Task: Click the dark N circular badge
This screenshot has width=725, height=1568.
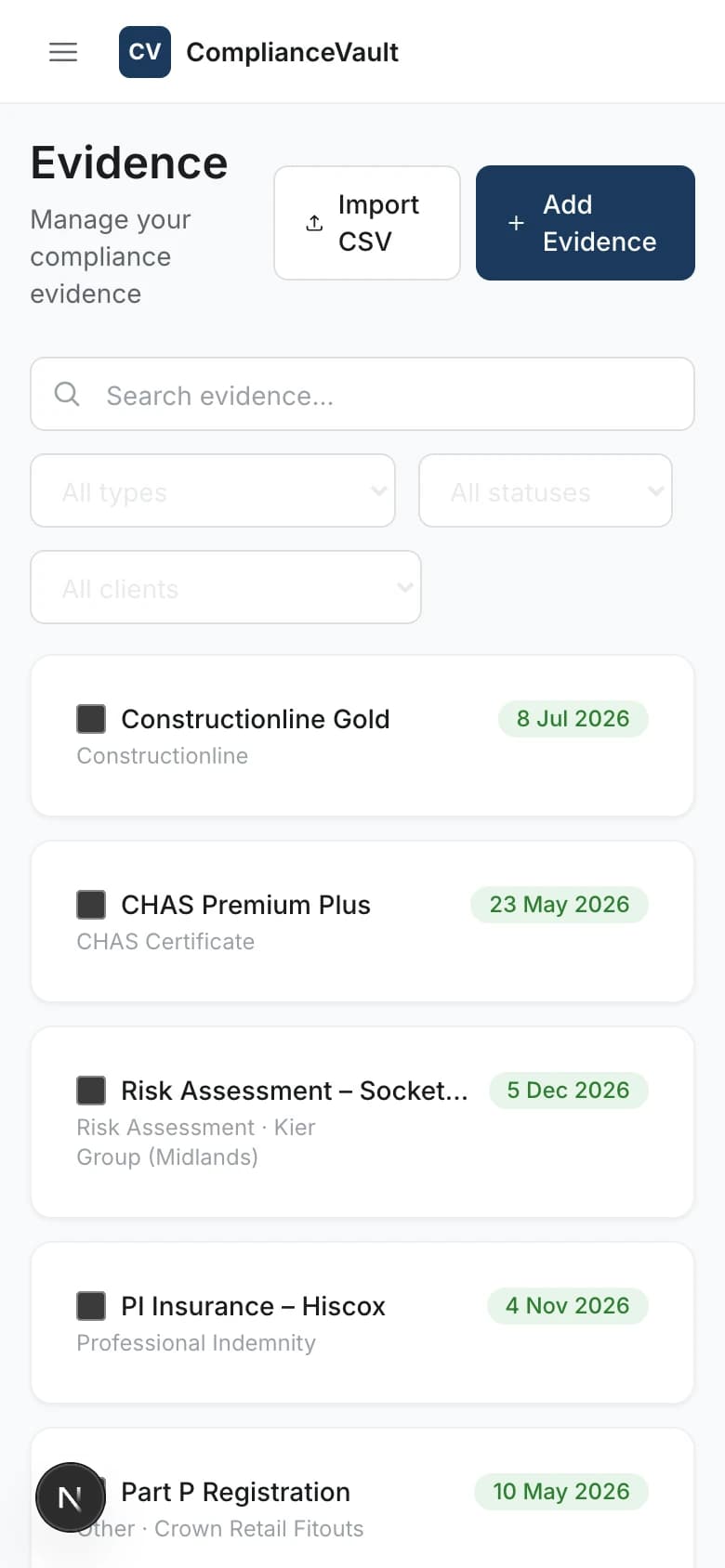Action: [71, 1496]
